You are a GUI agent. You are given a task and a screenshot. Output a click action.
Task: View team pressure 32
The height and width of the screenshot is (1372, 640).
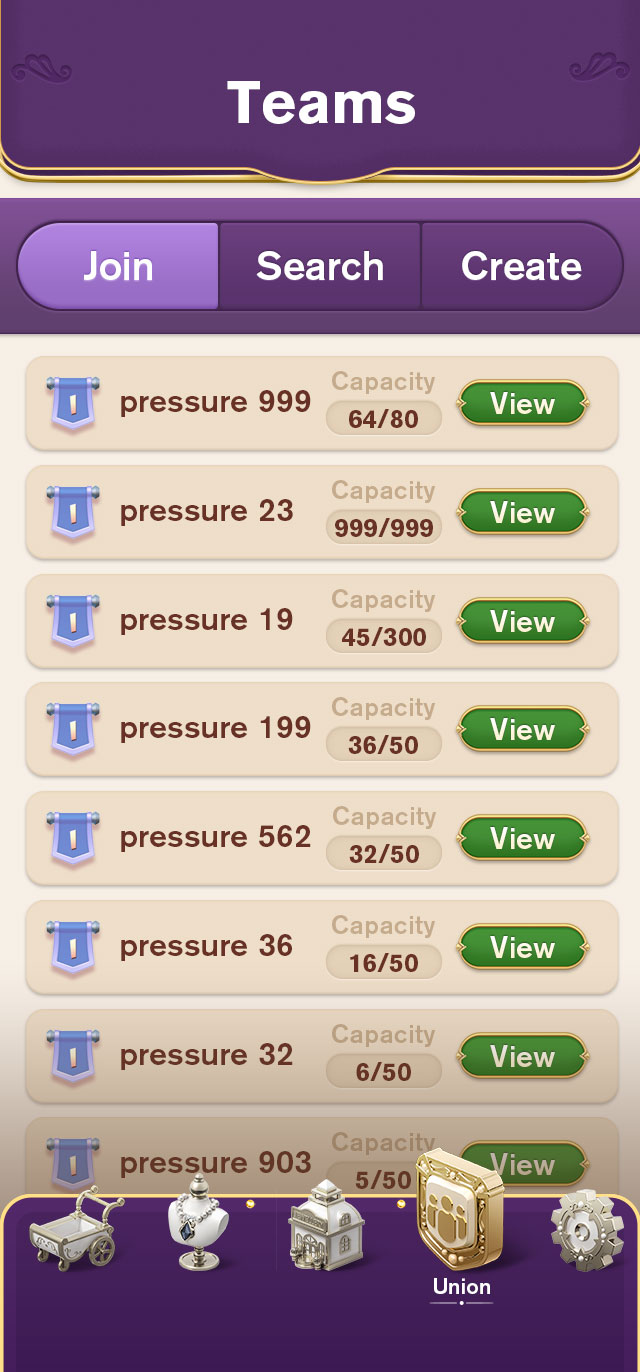(522, 1057)
